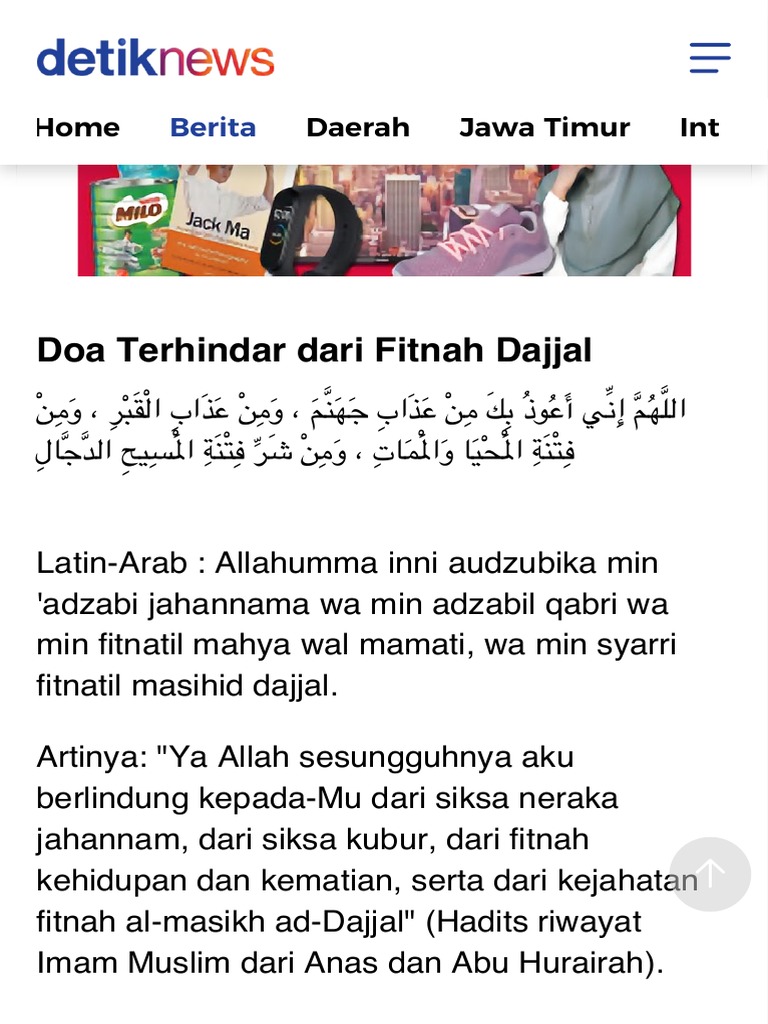
Task: Open the Daerah section
Action: click(358, 128)
